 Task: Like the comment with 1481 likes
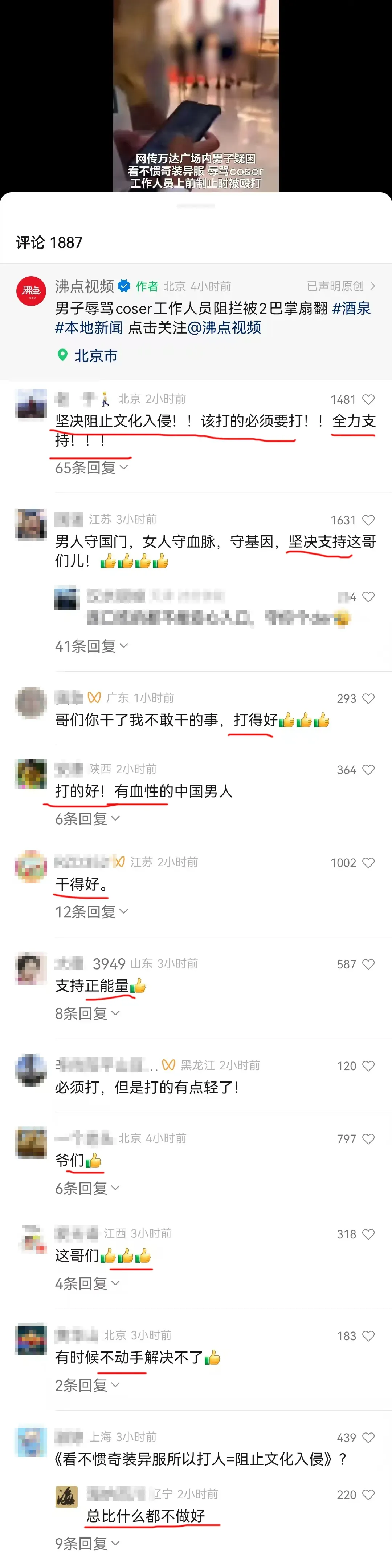tap(368, 400)
